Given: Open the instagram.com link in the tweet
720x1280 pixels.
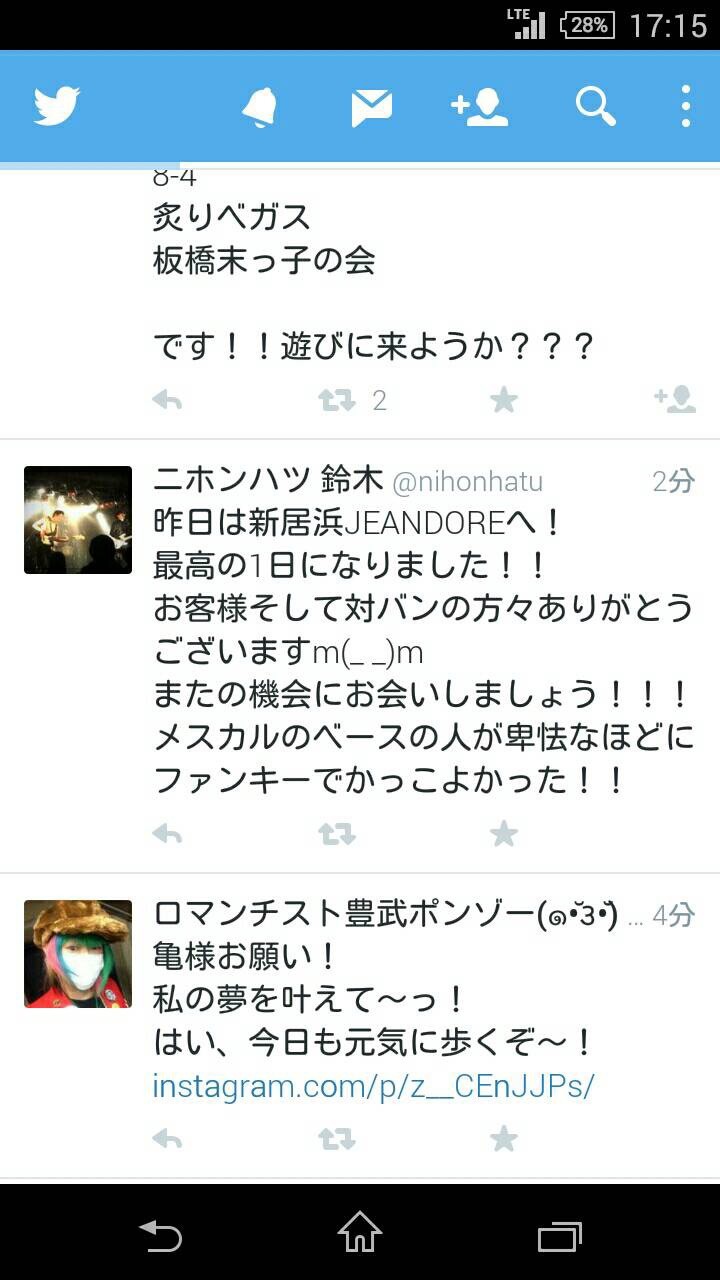Looking at the screenshot, I should [373, 1086].
